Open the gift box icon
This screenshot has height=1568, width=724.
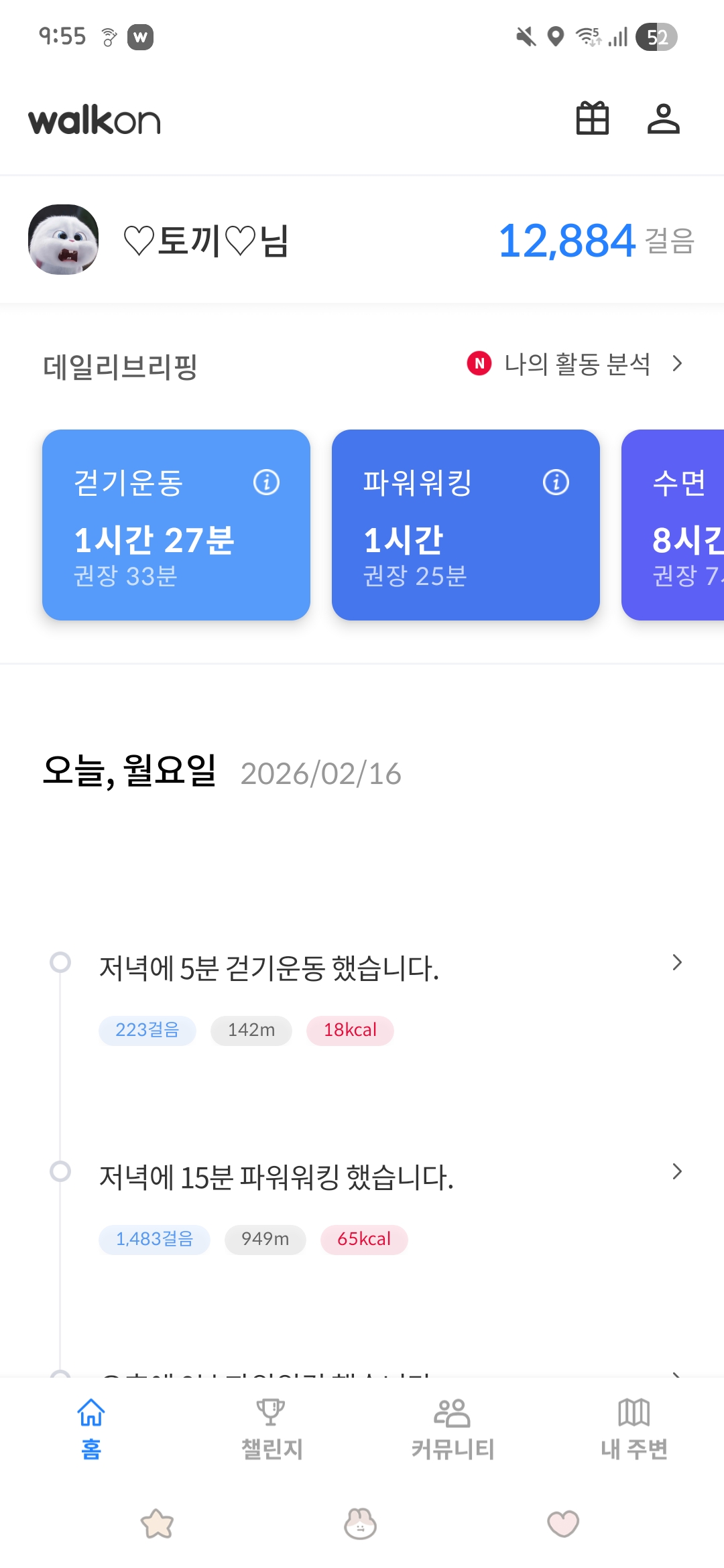(x=593, y=119)
